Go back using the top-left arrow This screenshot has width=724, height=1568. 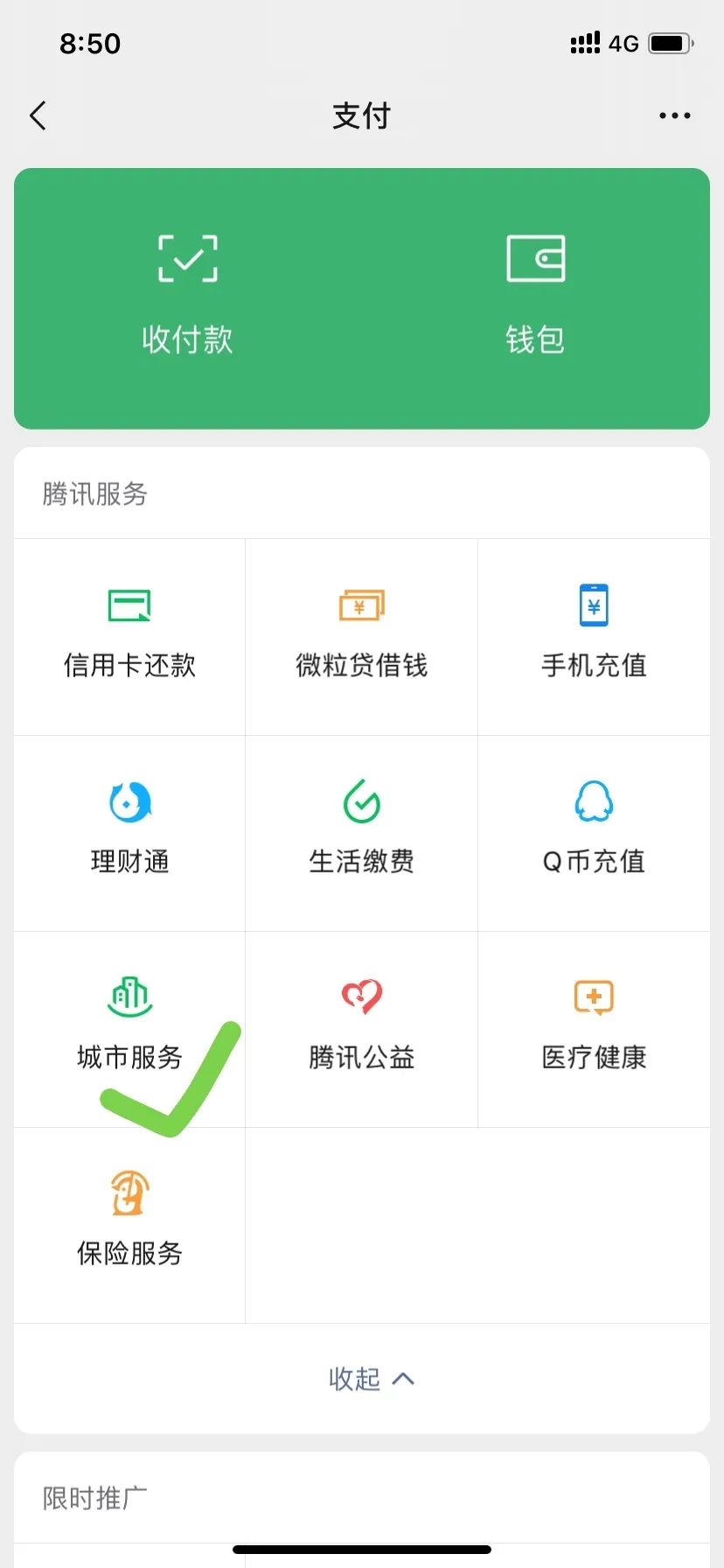38,115
